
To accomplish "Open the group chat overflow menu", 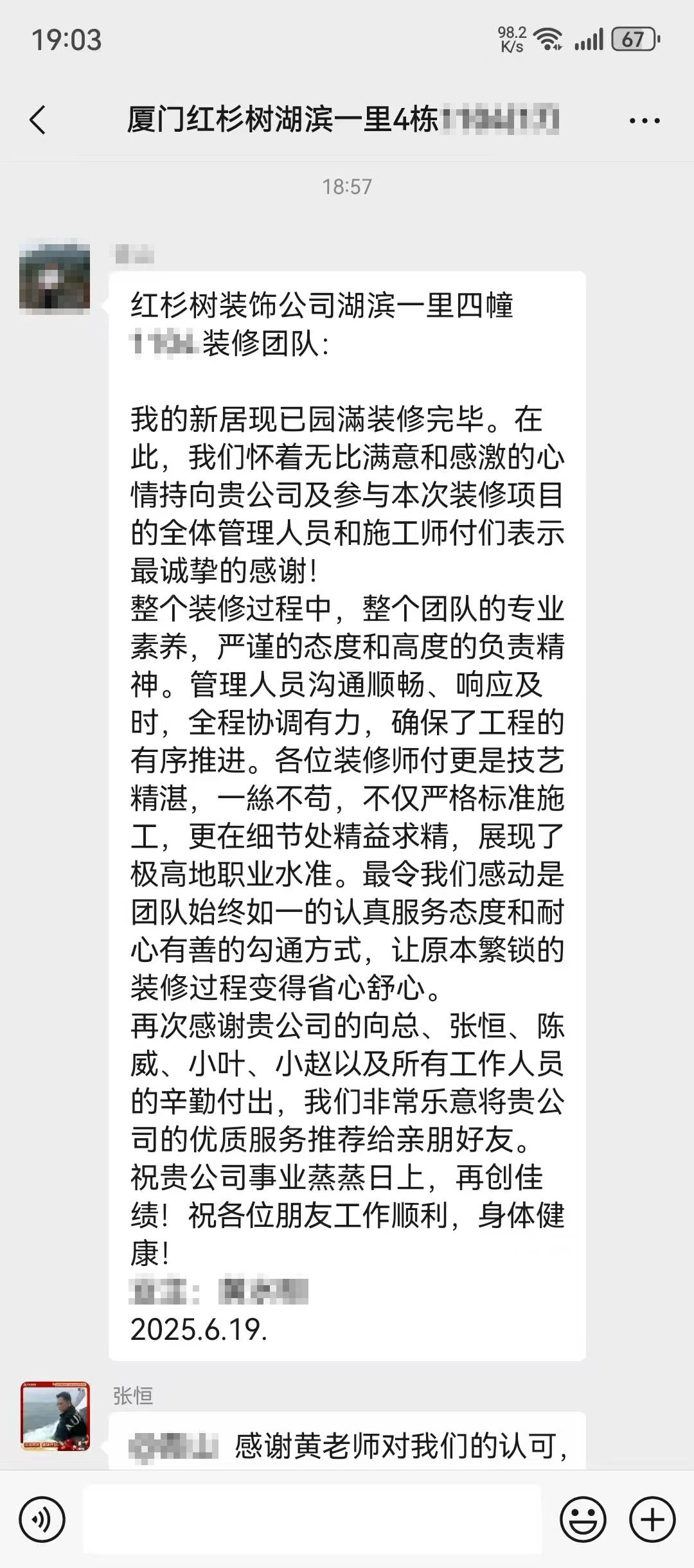I will [x=644, y=120].
